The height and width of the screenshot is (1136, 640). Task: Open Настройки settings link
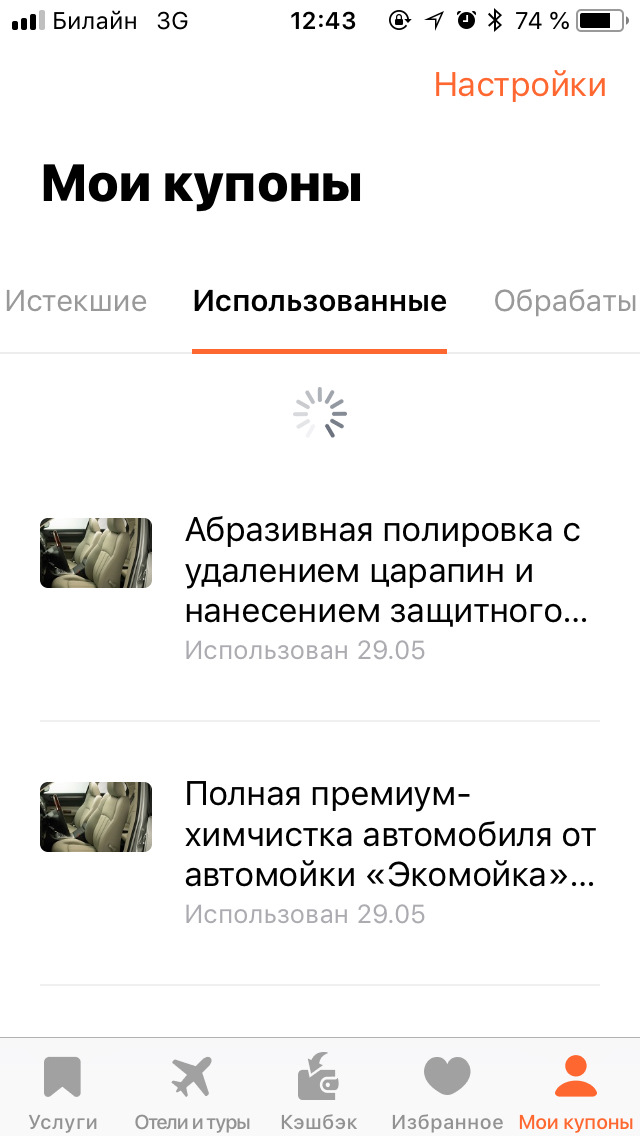point(520,85)
